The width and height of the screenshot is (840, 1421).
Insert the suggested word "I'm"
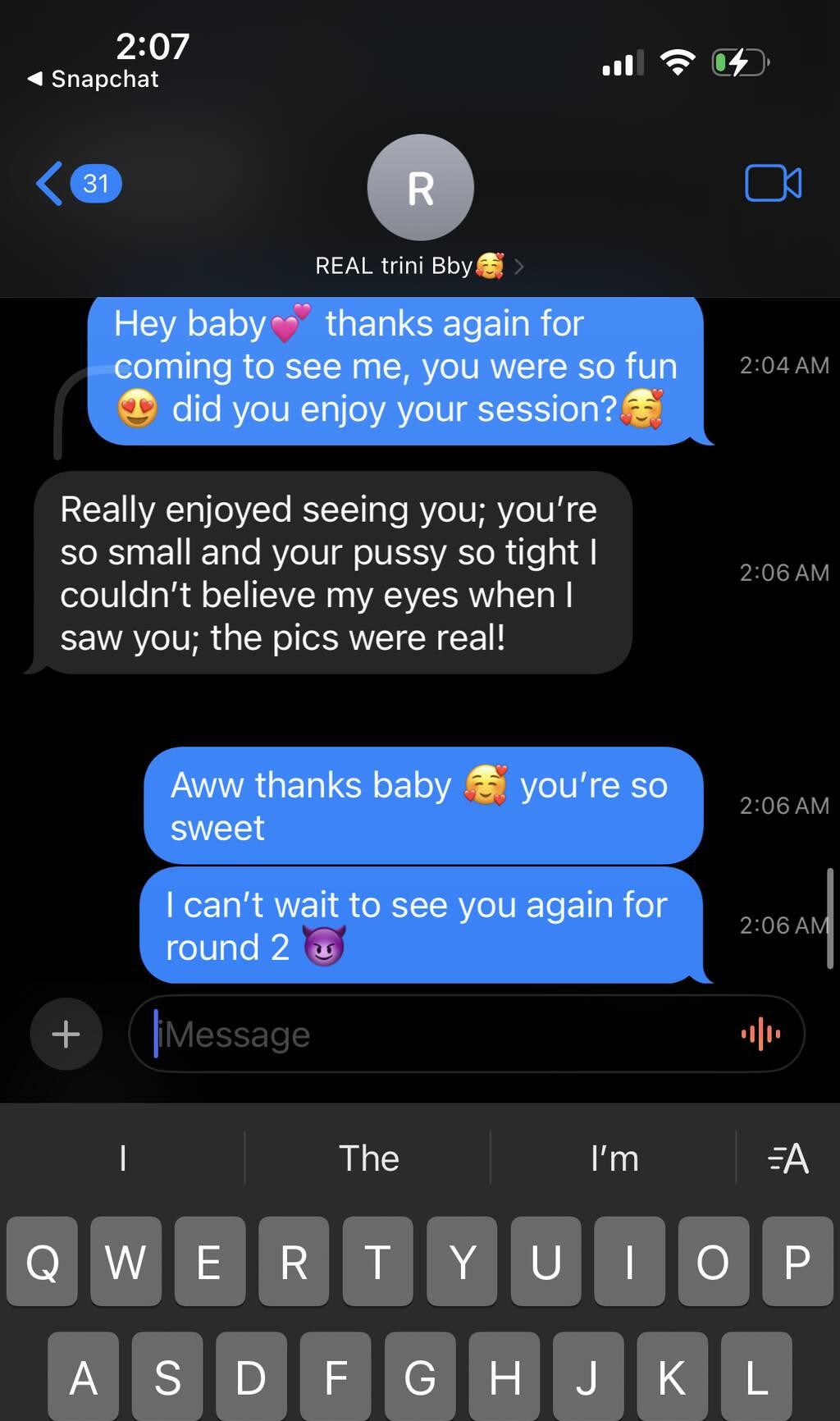tap(614, 1158)
